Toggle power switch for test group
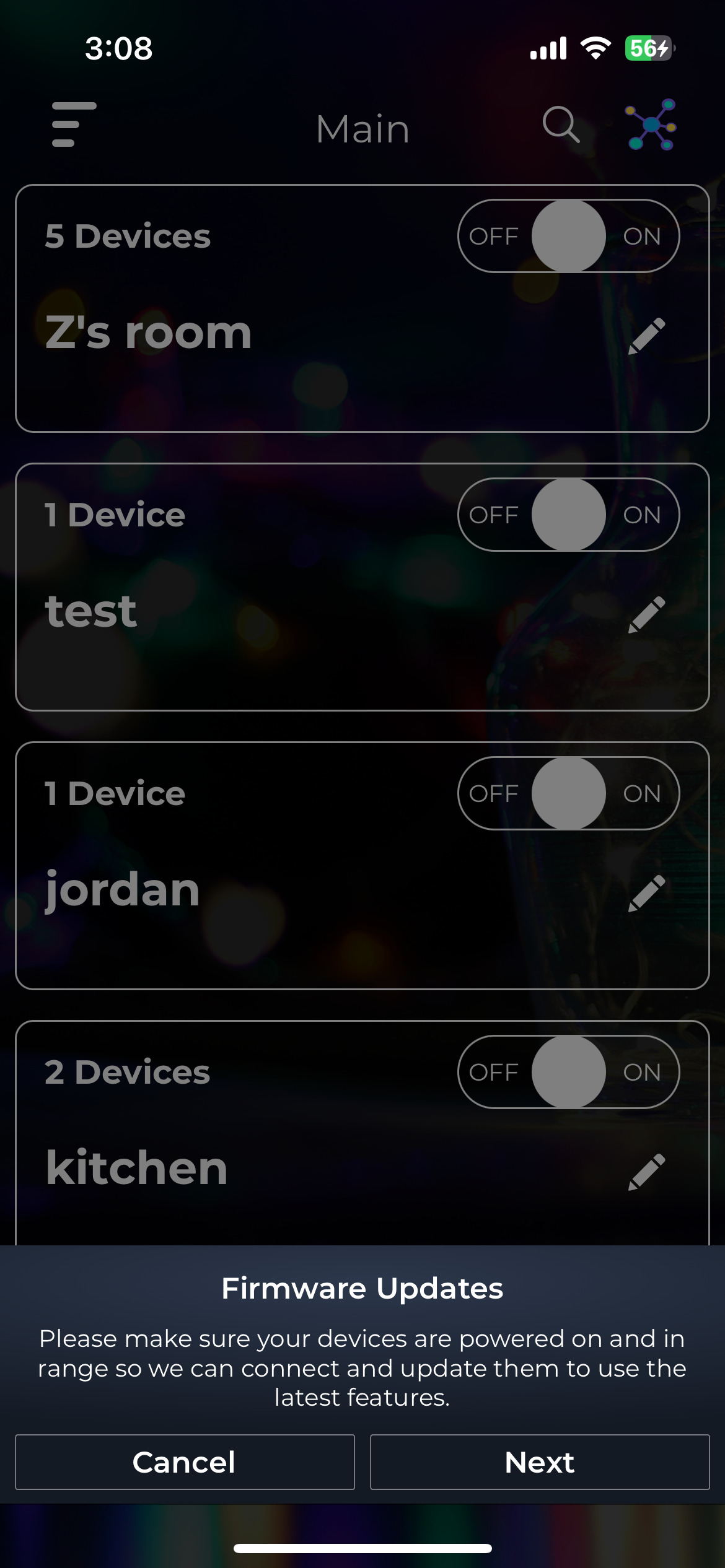Screen dimensions: 725x1568 coord(568,515)
